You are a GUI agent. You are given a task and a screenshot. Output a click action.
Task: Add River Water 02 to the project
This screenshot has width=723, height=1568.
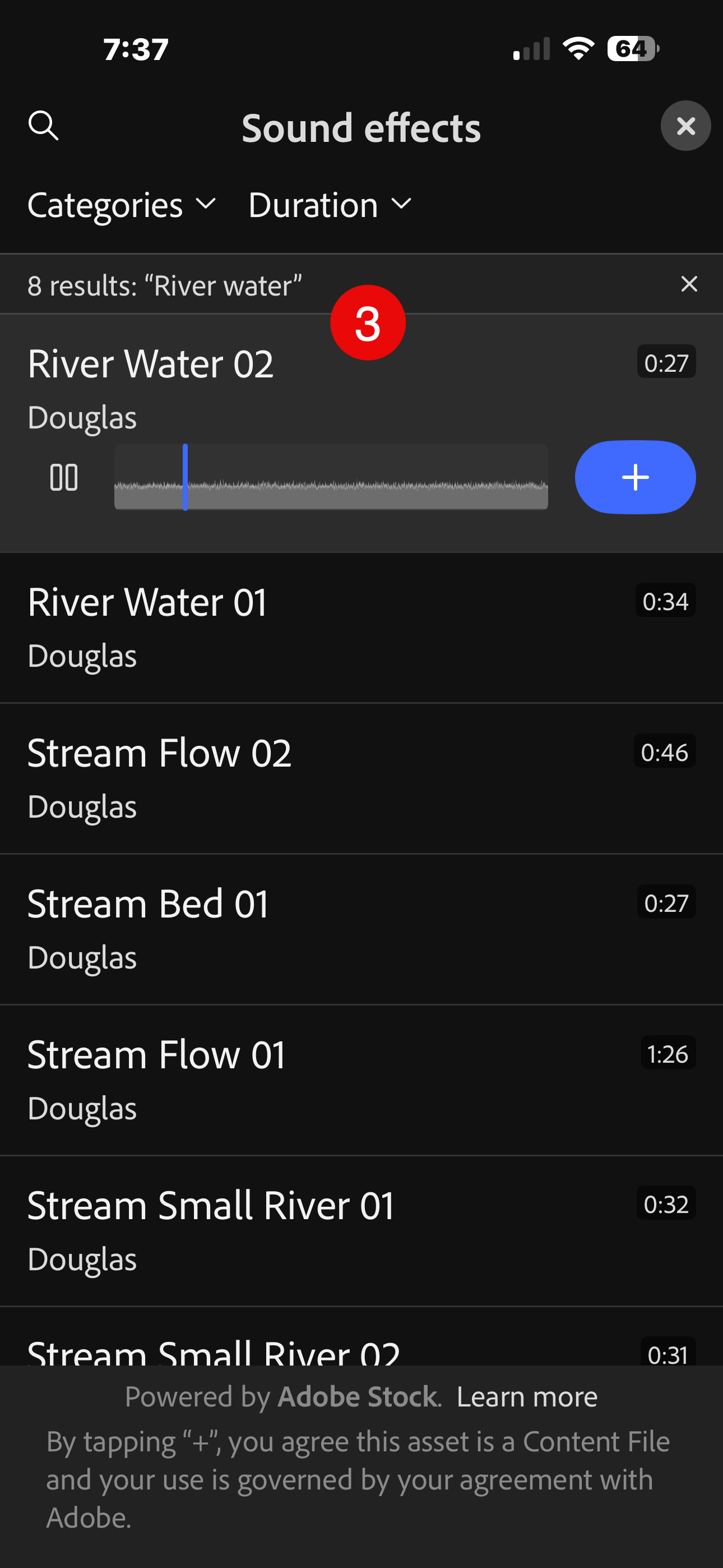(635, 477)
